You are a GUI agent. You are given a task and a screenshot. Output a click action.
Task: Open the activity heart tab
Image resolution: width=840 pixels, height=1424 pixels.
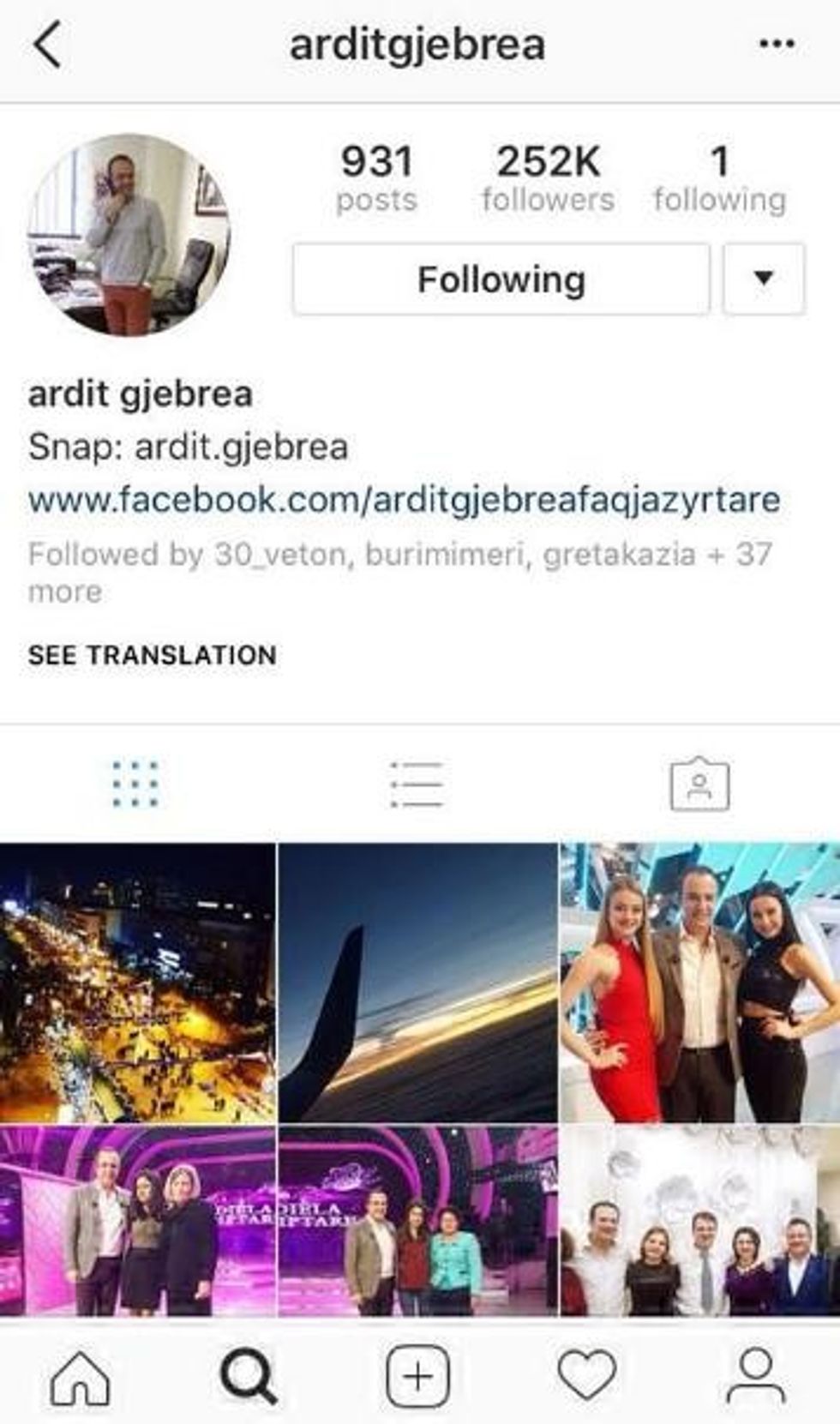(x=587, y=1377)
